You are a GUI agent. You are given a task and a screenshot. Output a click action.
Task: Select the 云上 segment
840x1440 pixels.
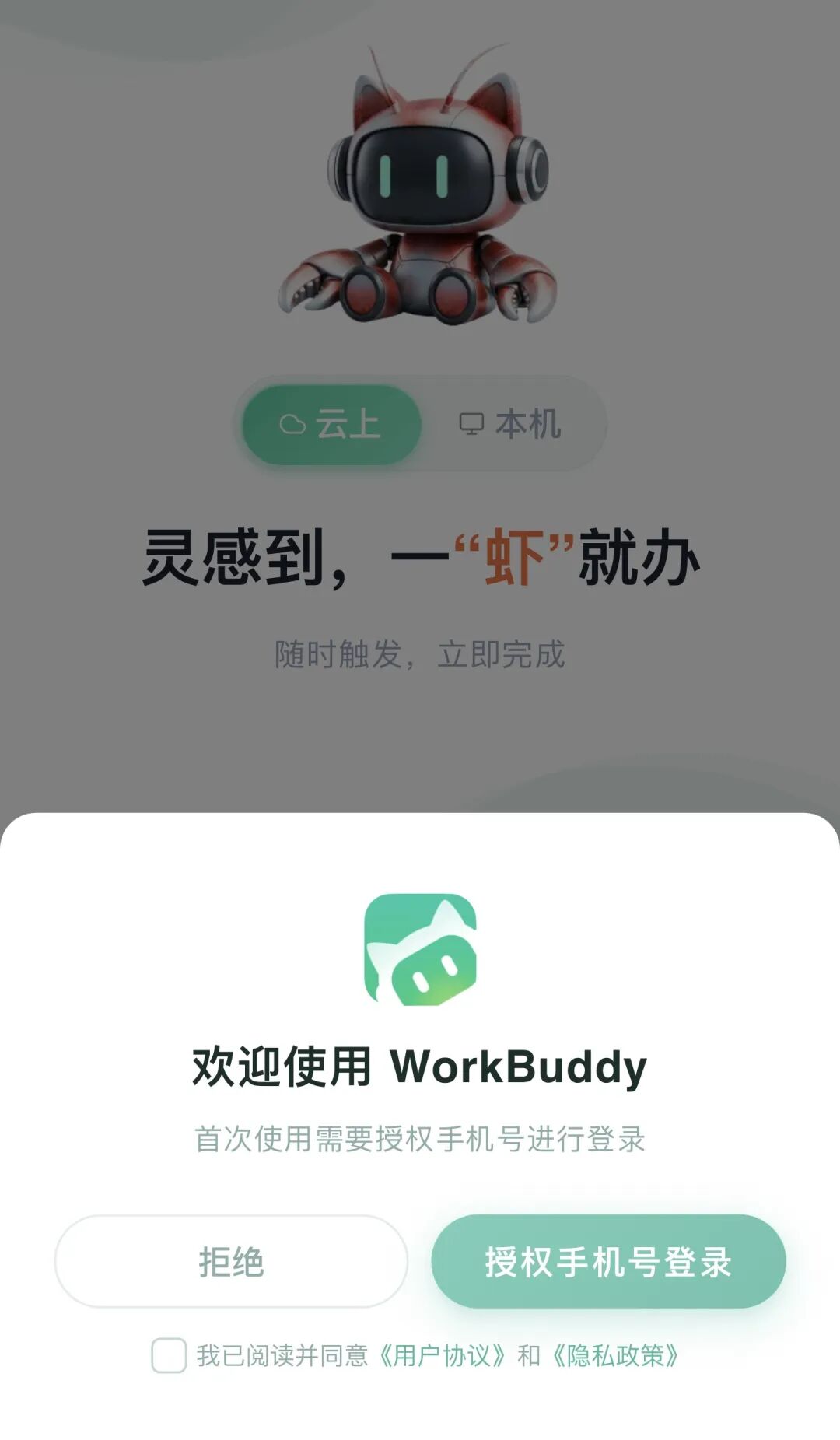point(331,424)
